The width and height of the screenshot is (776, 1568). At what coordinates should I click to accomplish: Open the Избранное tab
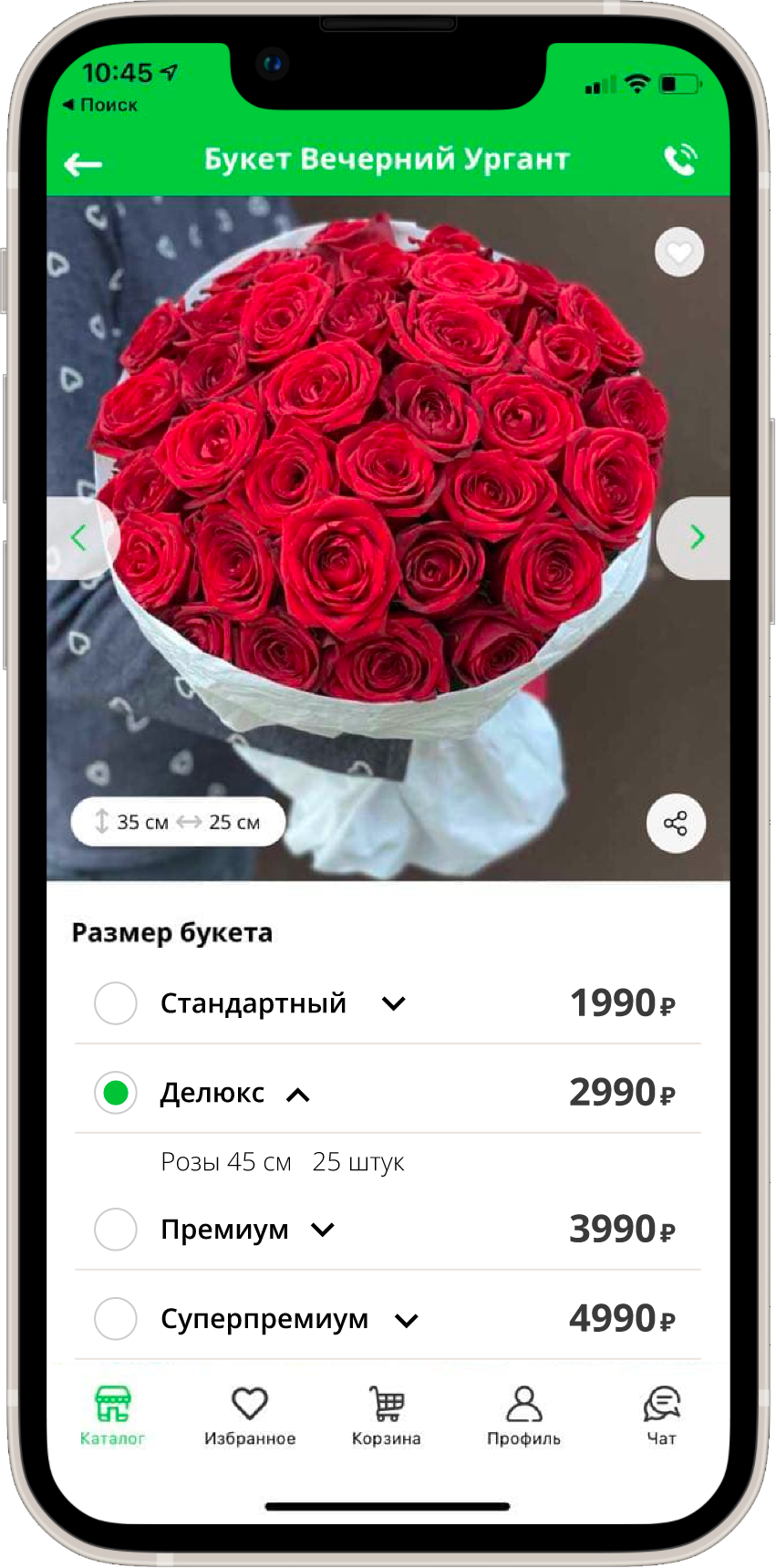pyautogui.click(x=249, y=1416)
